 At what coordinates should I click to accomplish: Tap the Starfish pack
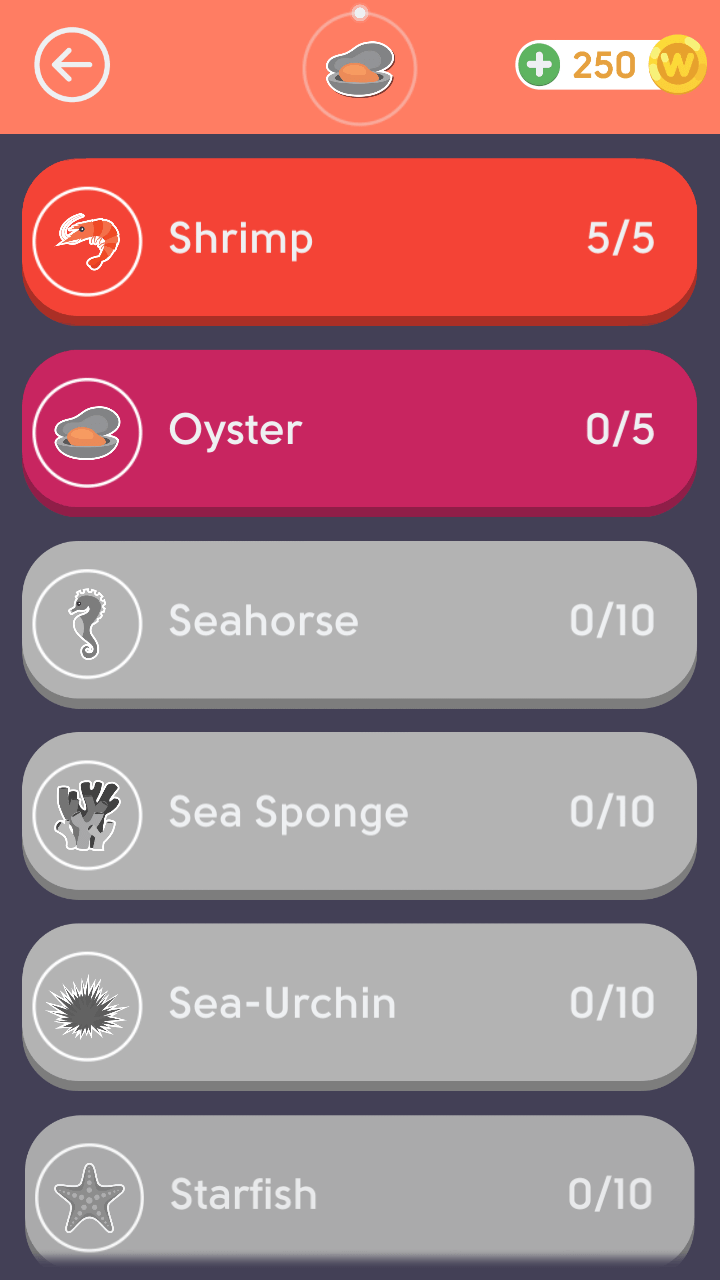click(x=360, y=1194)
